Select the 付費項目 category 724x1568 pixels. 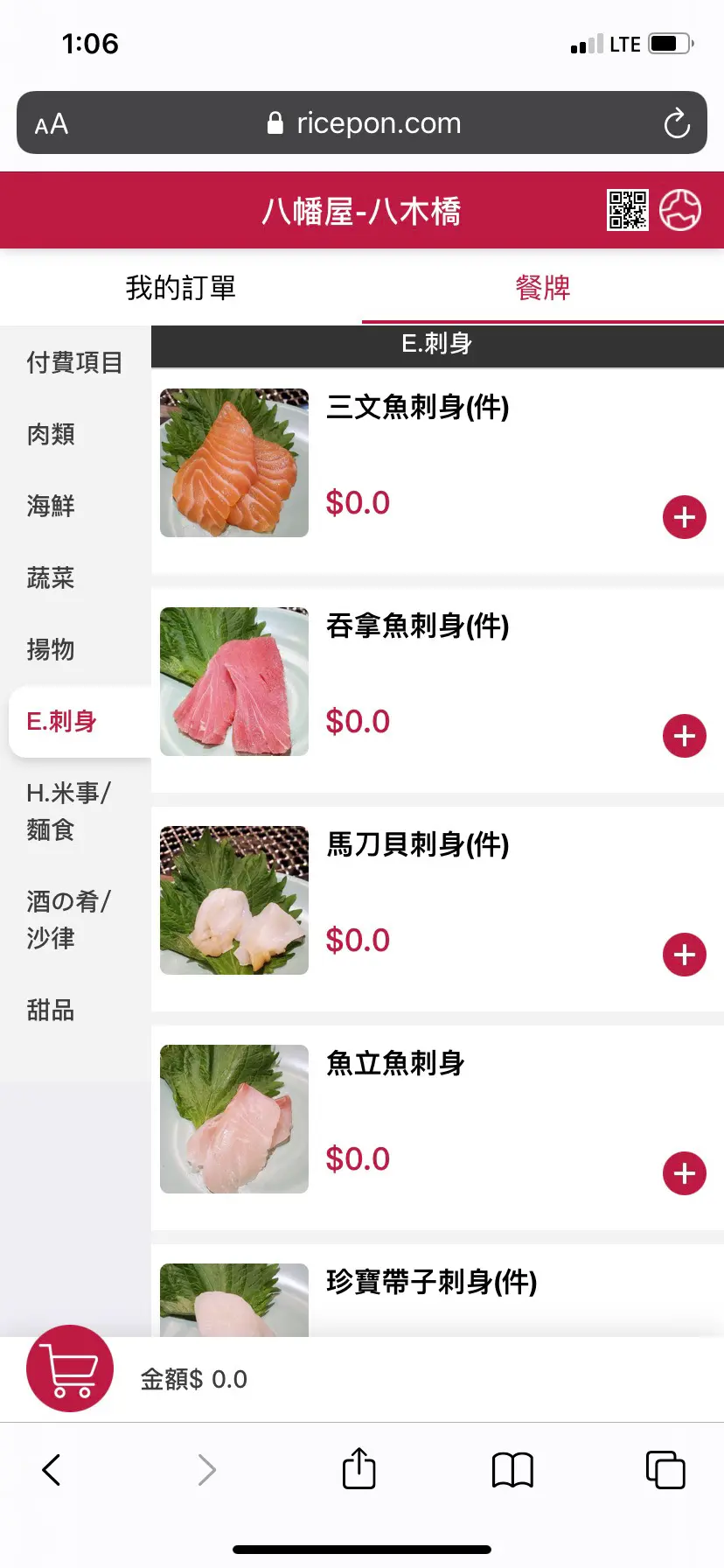point(74,362)
